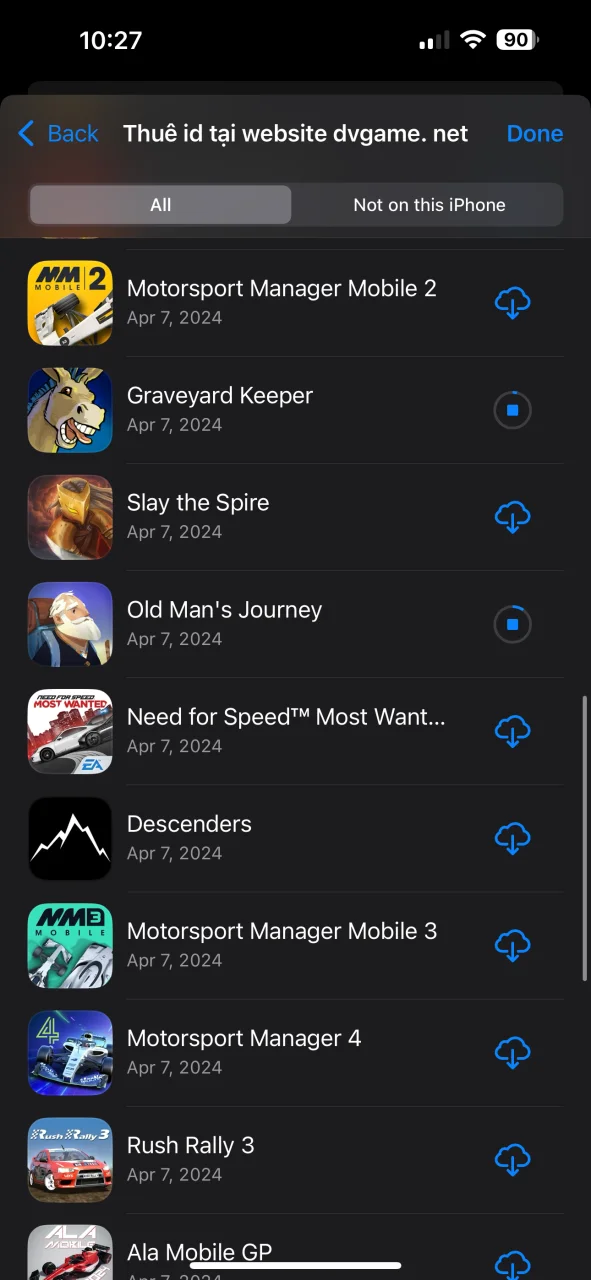Download Motorsport Manager 4 via cloud icon

512,1052
